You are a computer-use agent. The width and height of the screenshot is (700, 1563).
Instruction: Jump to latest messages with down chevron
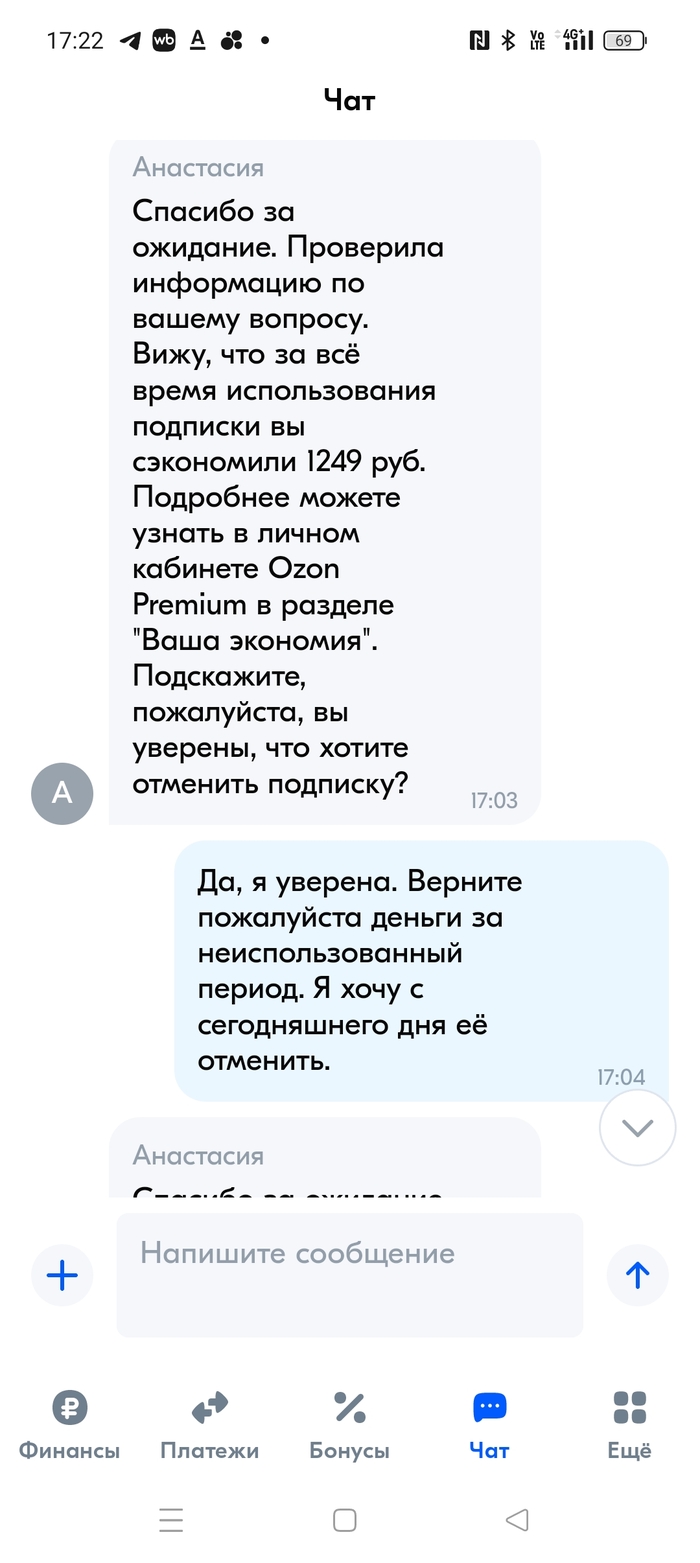(x=638, y=1128)
